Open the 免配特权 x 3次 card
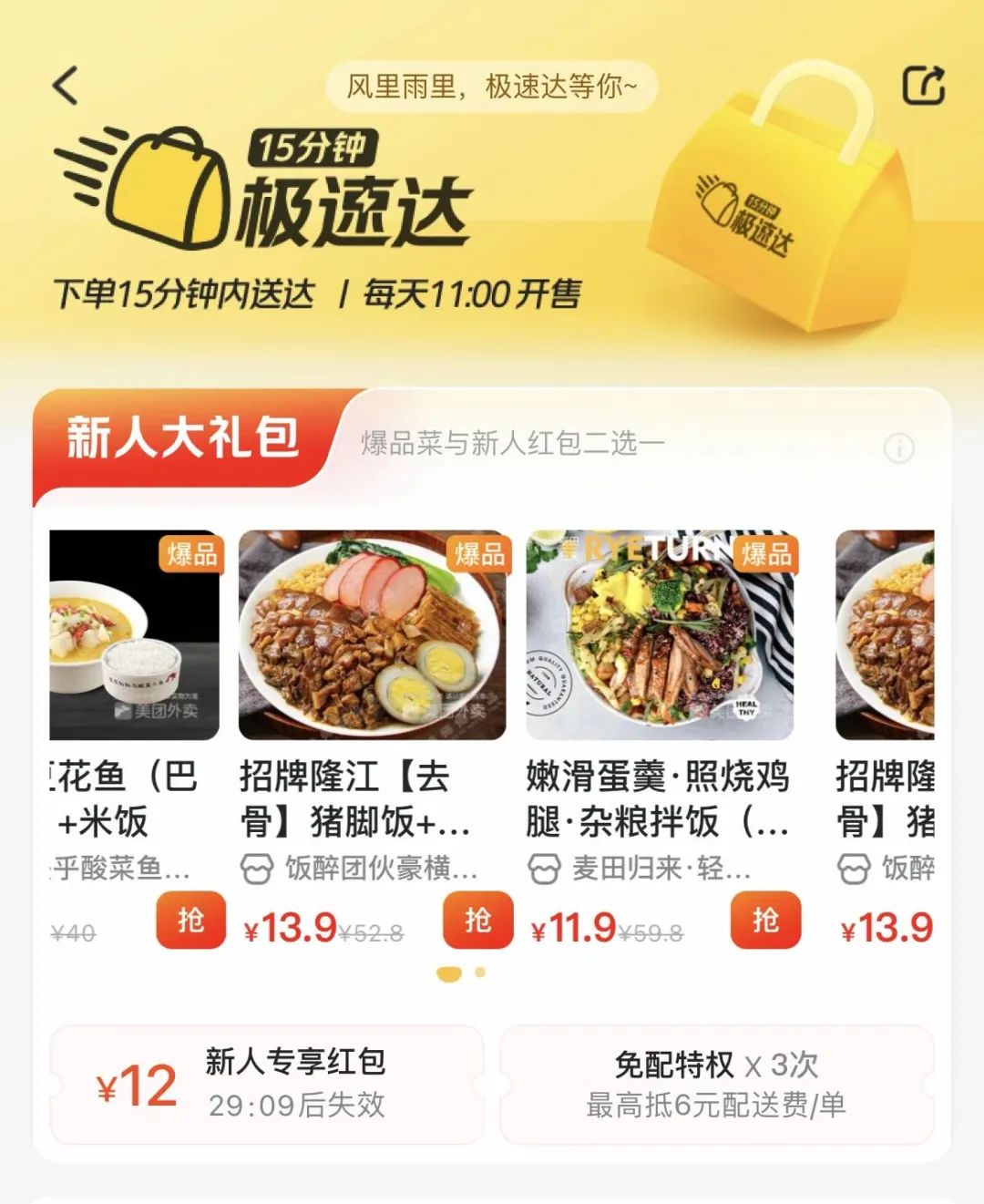Screen dimensions: 984x1204 pos(719,1079)
